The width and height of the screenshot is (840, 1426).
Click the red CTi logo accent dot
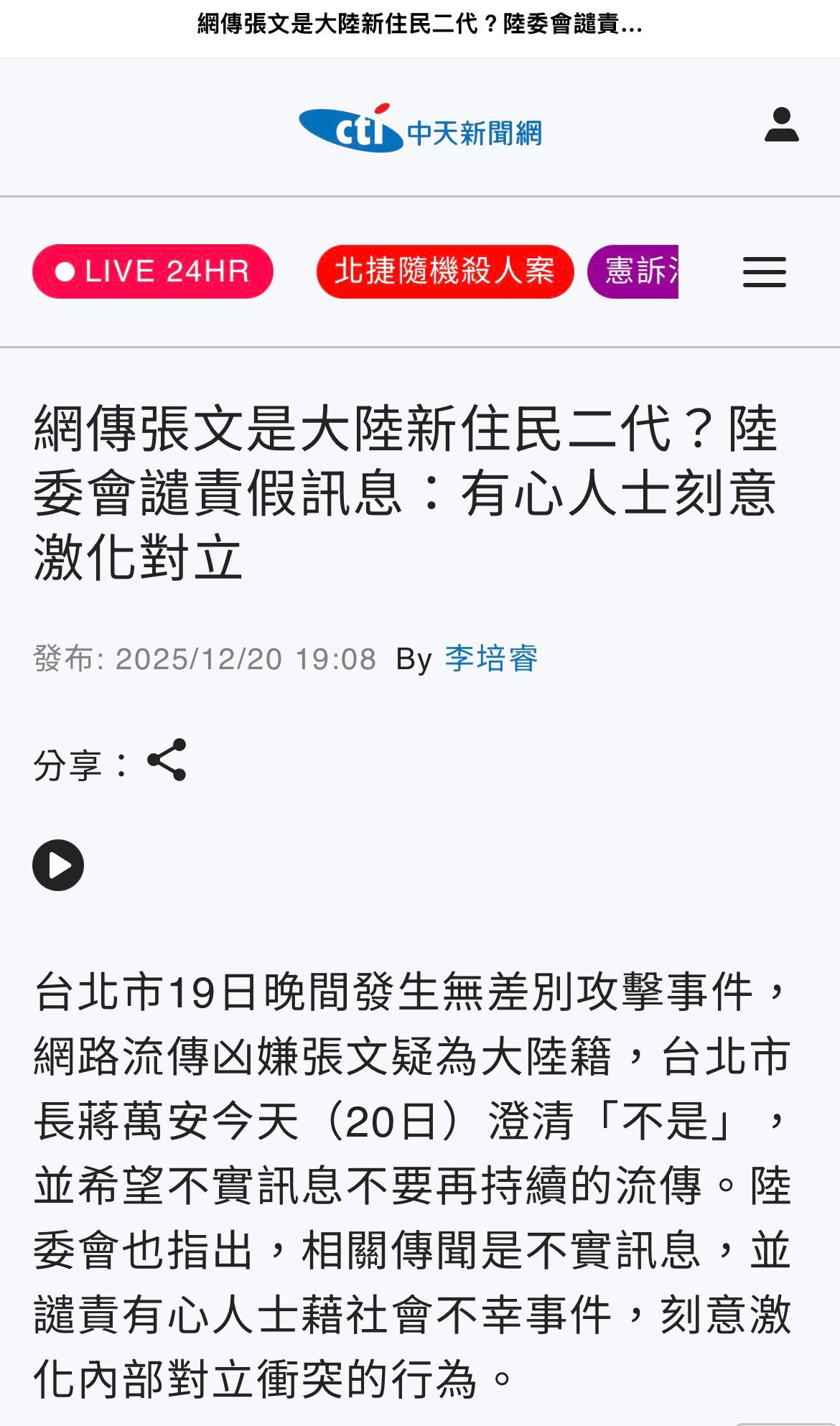384,109
